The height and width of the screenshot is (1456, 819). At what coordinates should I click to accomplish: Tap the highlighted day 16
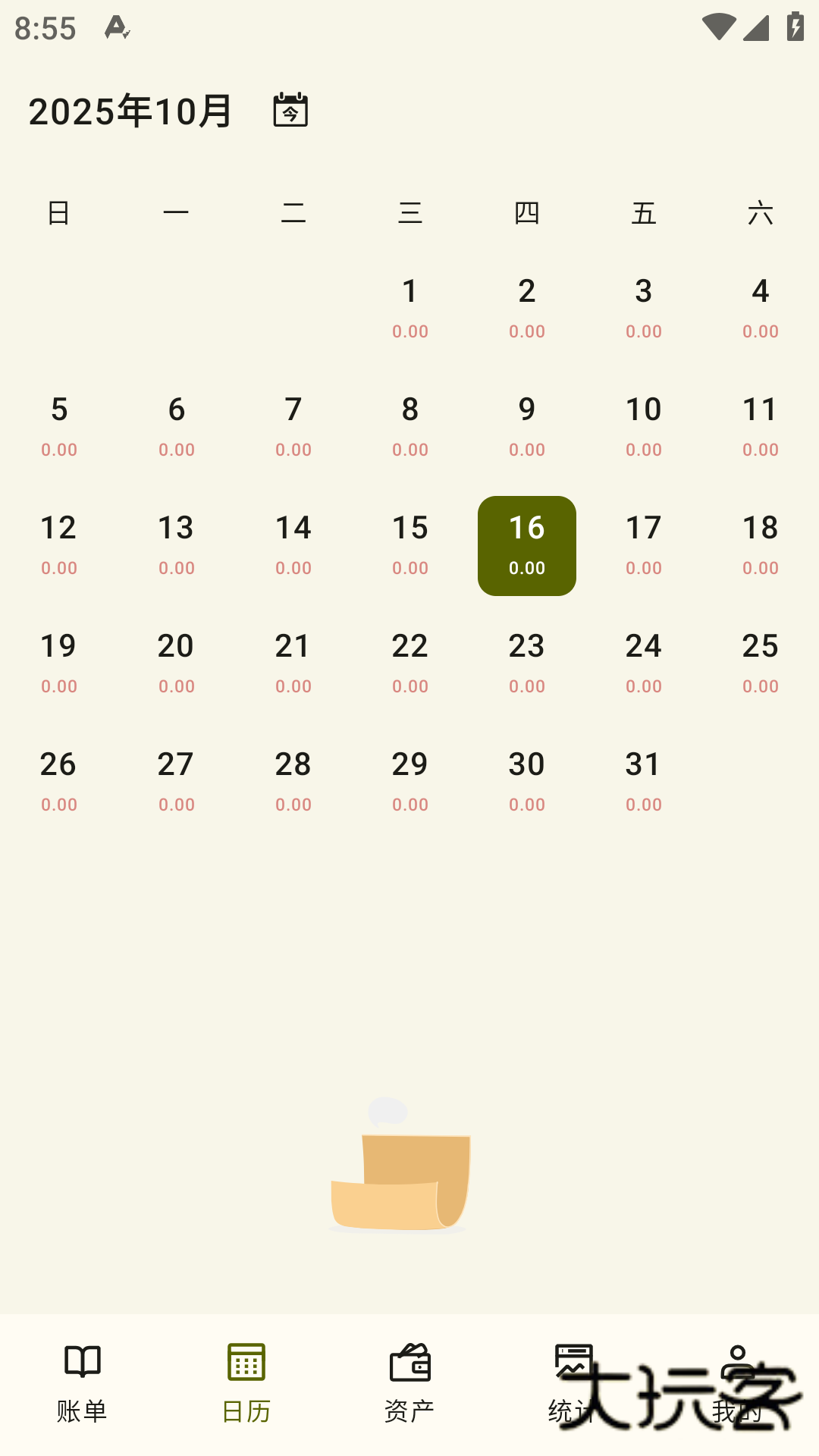pos(527,545)
